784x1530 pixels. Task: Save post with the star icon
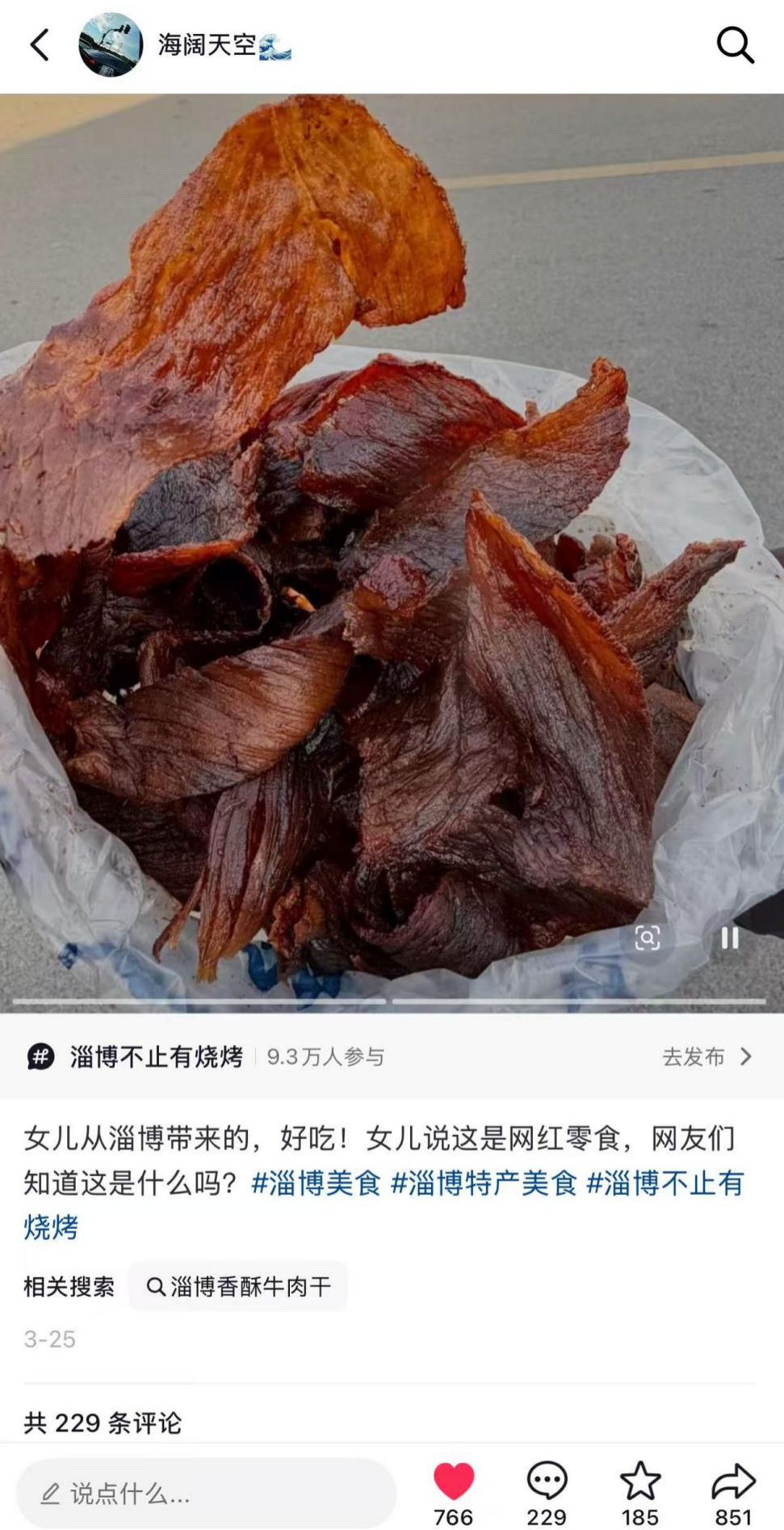click(640, 1482)
